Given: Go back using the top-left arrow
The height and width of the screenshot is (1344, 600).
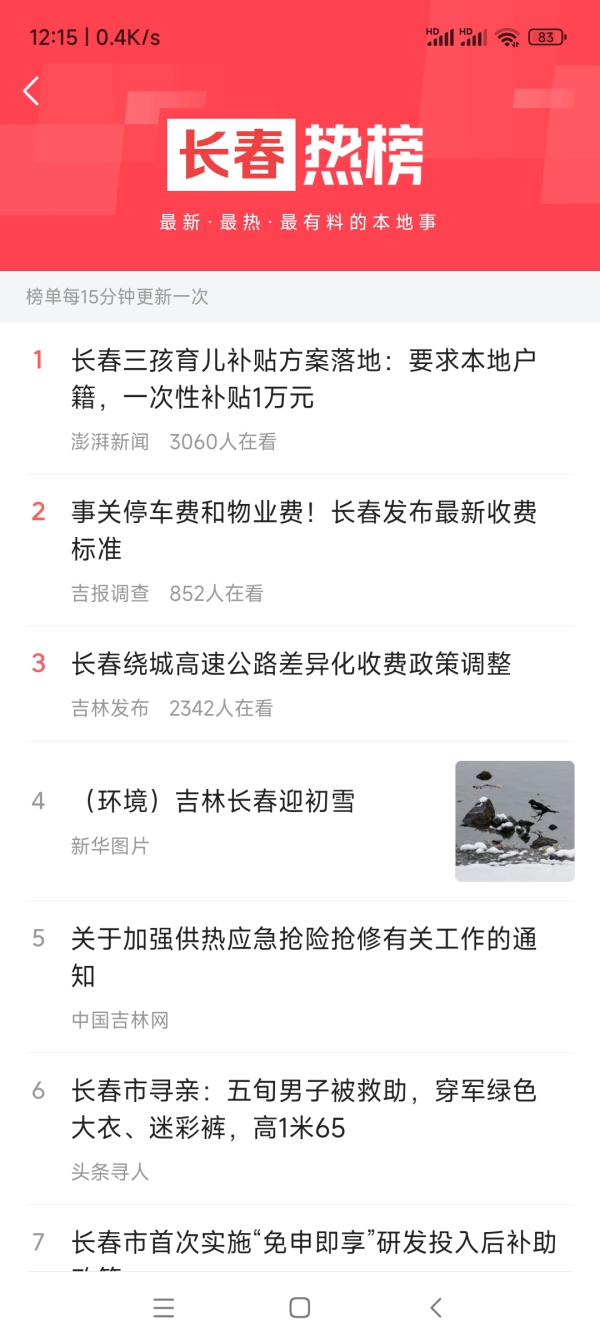Looking at the screenshot, I should point(31,91).
